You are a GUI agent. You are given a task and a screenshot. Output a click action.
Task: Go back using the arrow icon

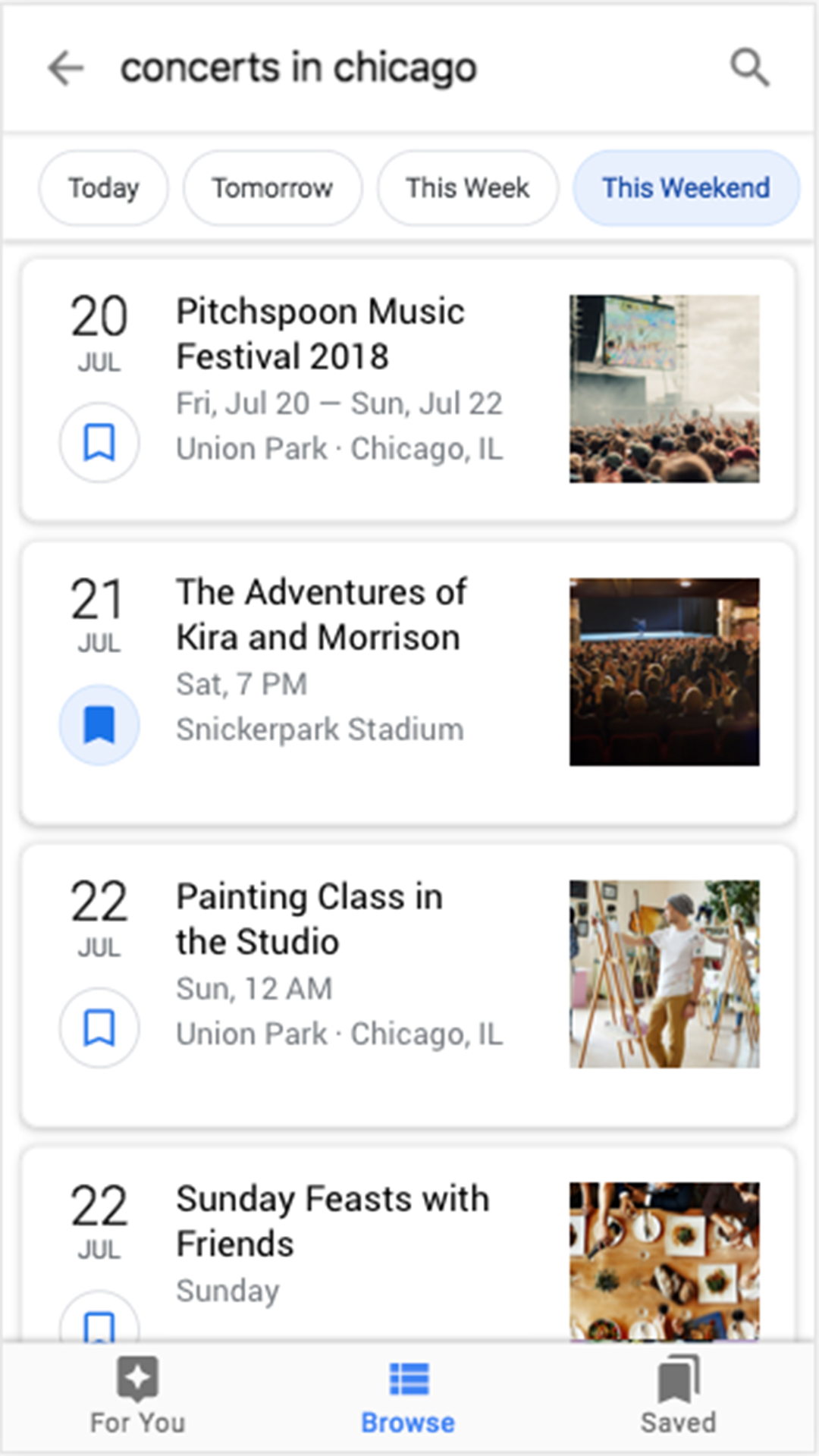65,68
